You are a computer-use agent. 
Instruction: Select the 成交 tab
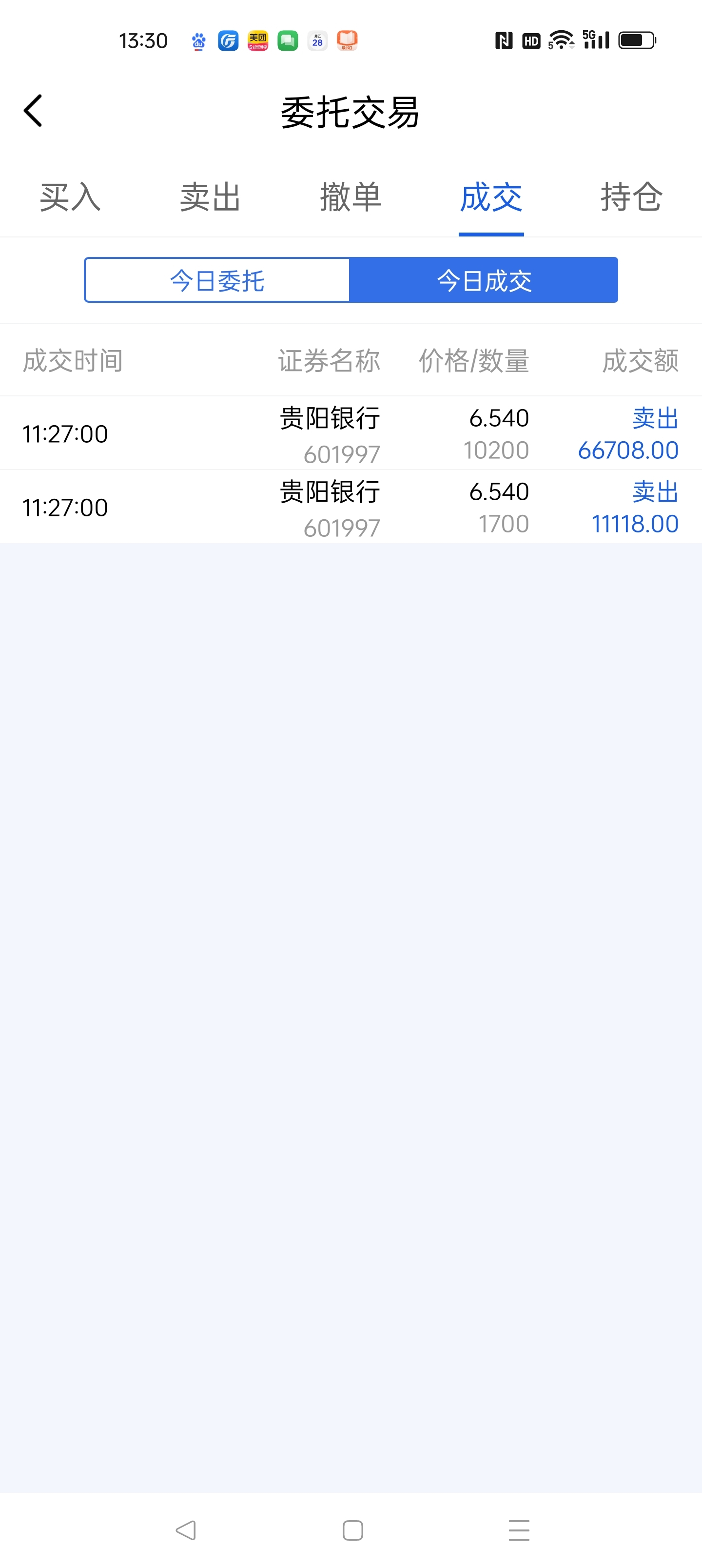[x=491, y=197]
